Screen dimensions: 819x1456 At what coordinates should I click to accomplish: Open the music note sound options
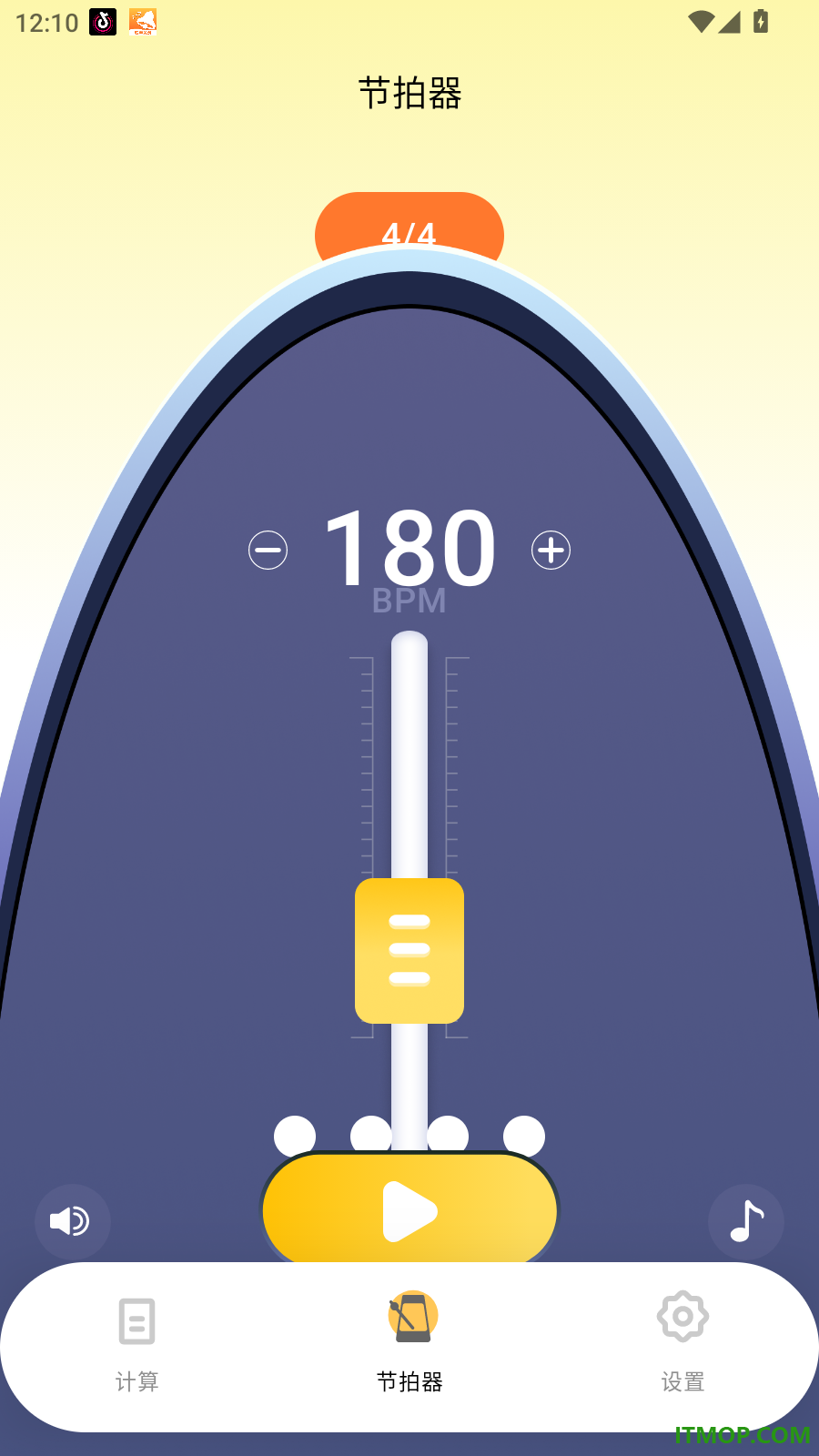[746, 1221]
